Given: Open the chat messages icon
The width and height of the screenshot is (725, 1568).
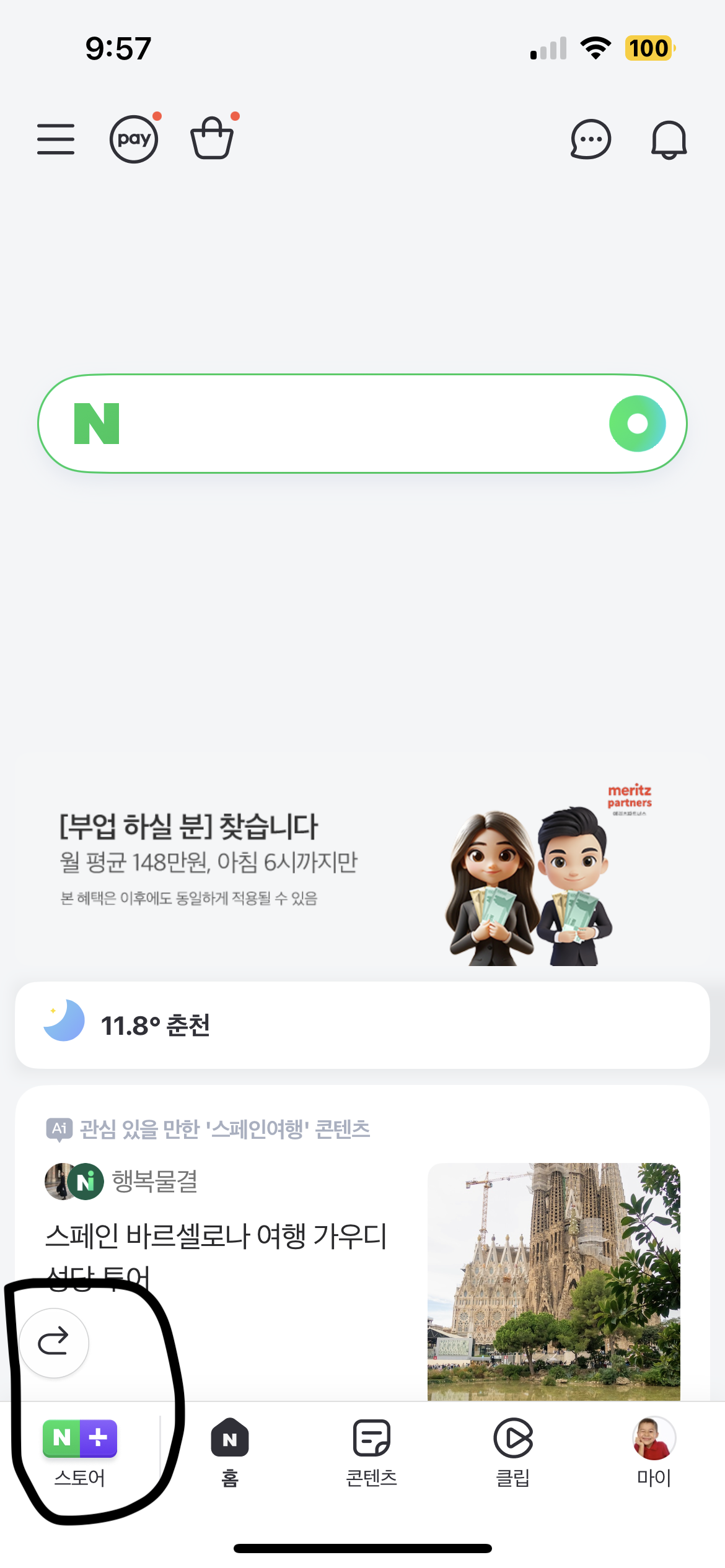Looking at the screenshot, I should point(591,139).
